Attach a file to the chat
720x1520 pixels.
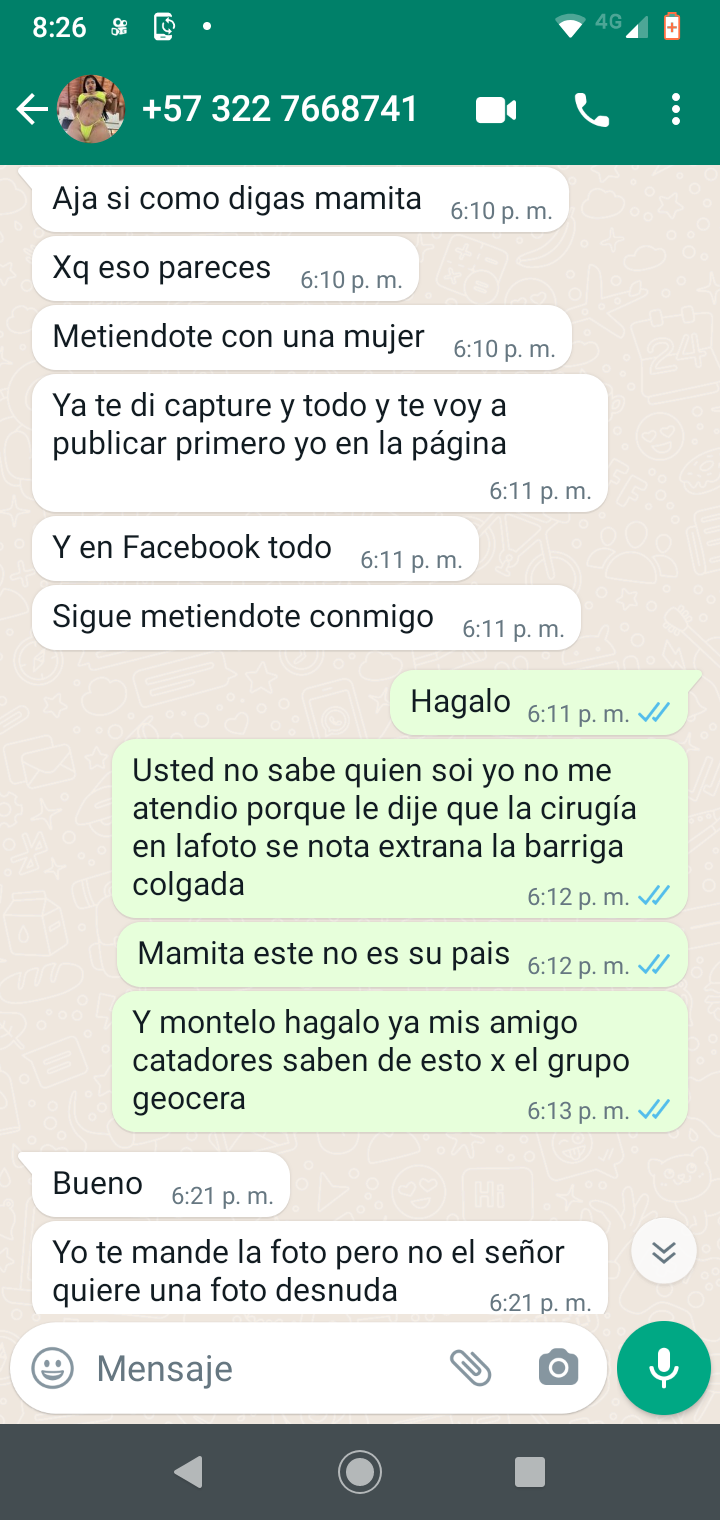(x=470, y=1368)
